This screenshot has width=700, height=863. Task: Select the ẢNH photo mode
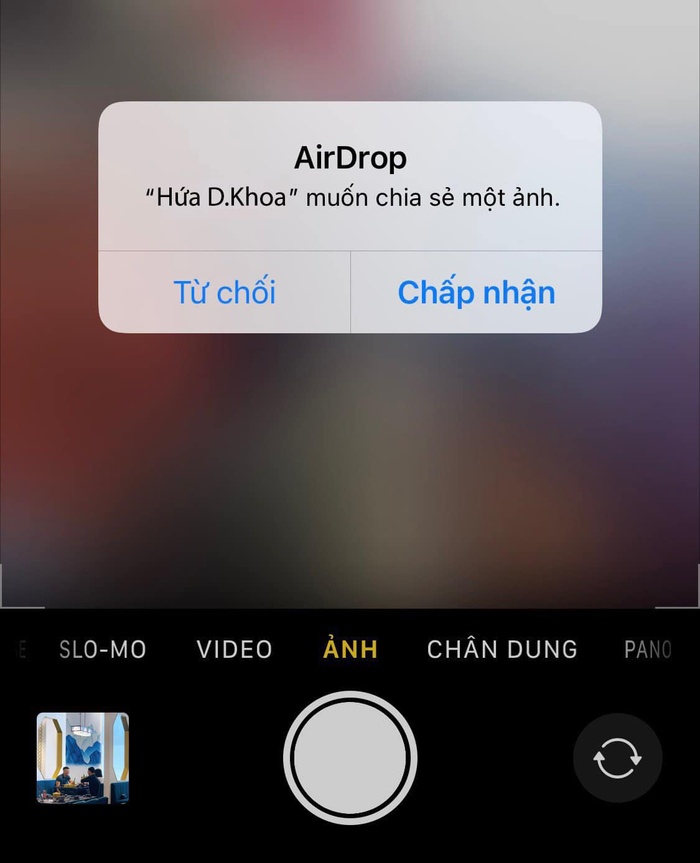(350, 649)
